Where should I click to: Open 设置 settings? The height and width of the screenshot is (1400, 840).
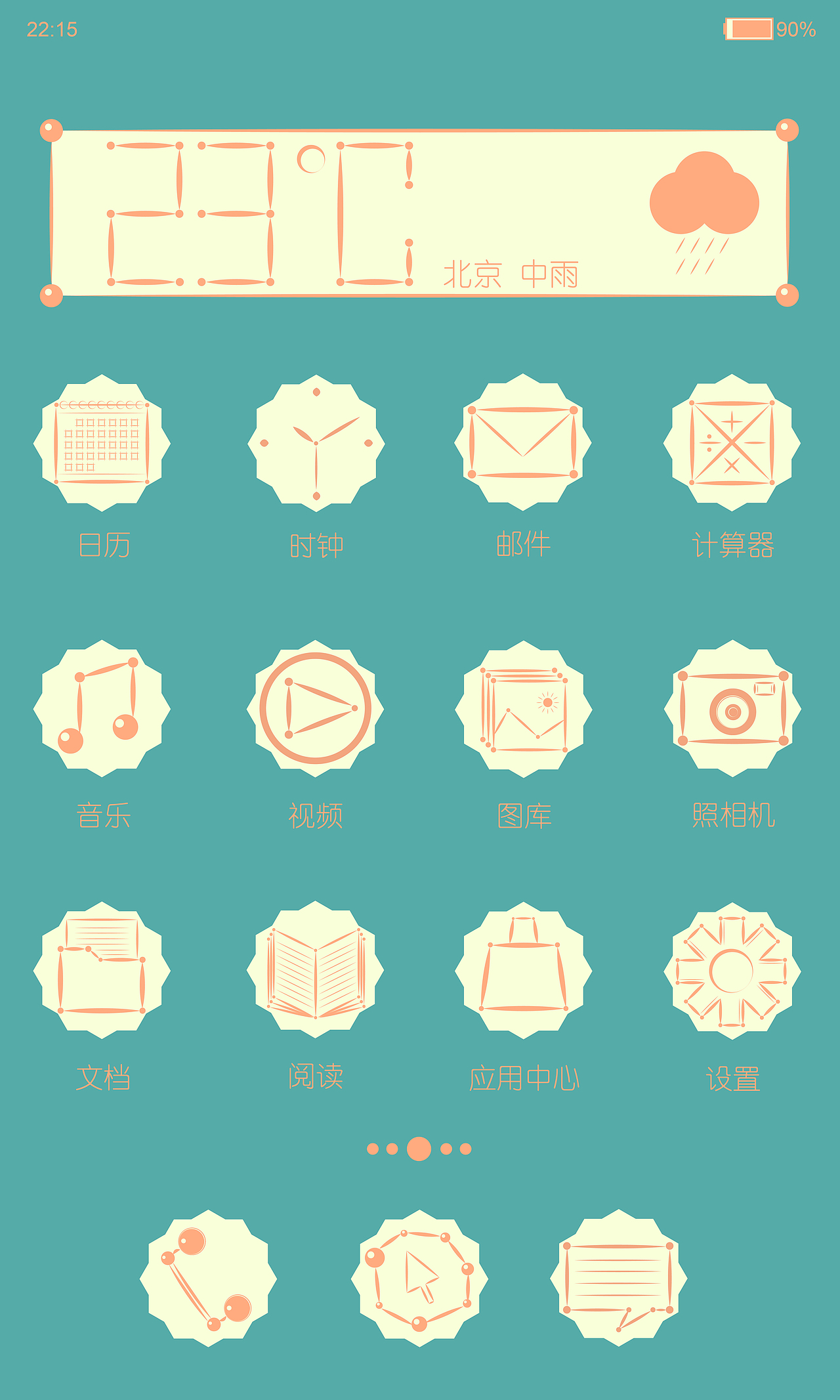[732, 971]
